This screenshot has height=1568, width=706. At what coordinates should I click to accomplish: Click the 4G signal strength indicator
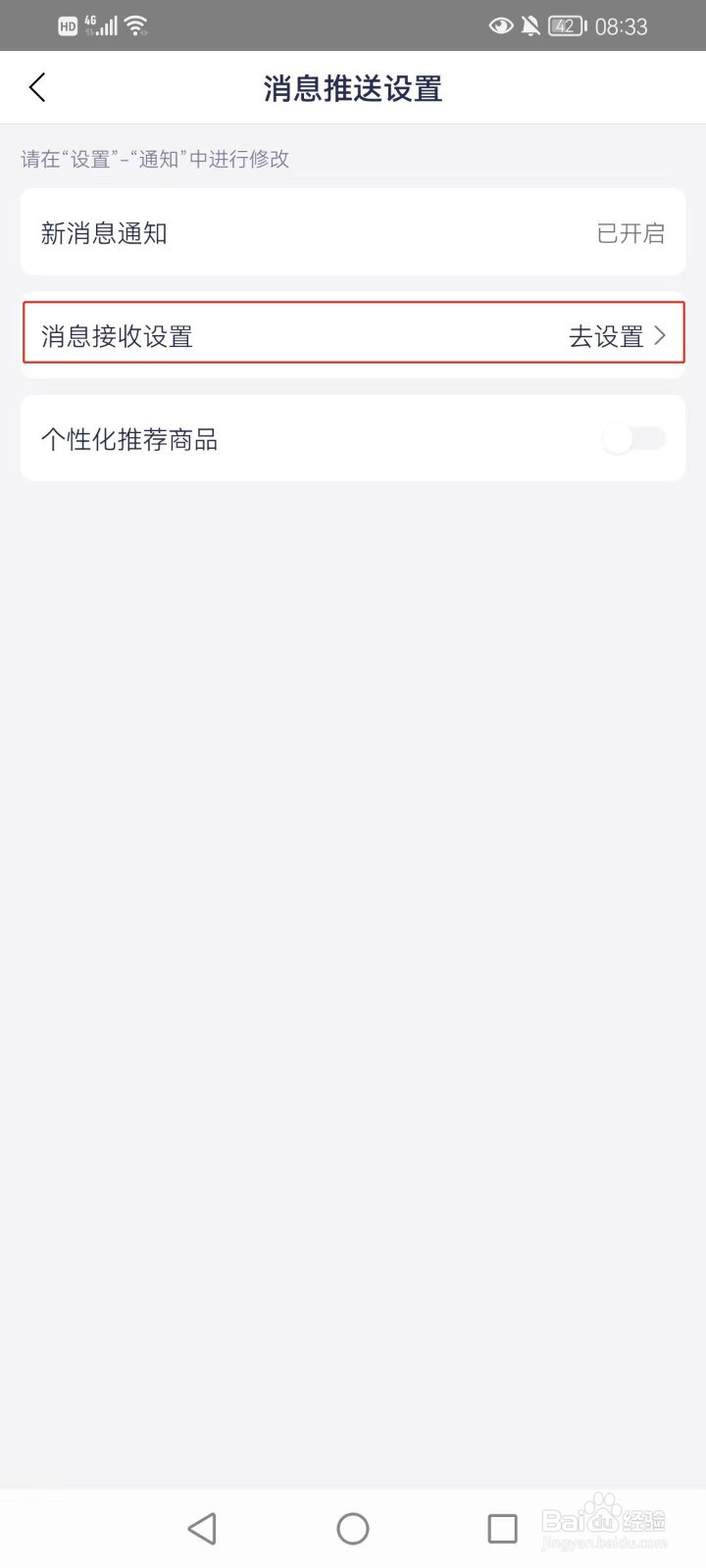pyautogui.click(x=103, y=25)
